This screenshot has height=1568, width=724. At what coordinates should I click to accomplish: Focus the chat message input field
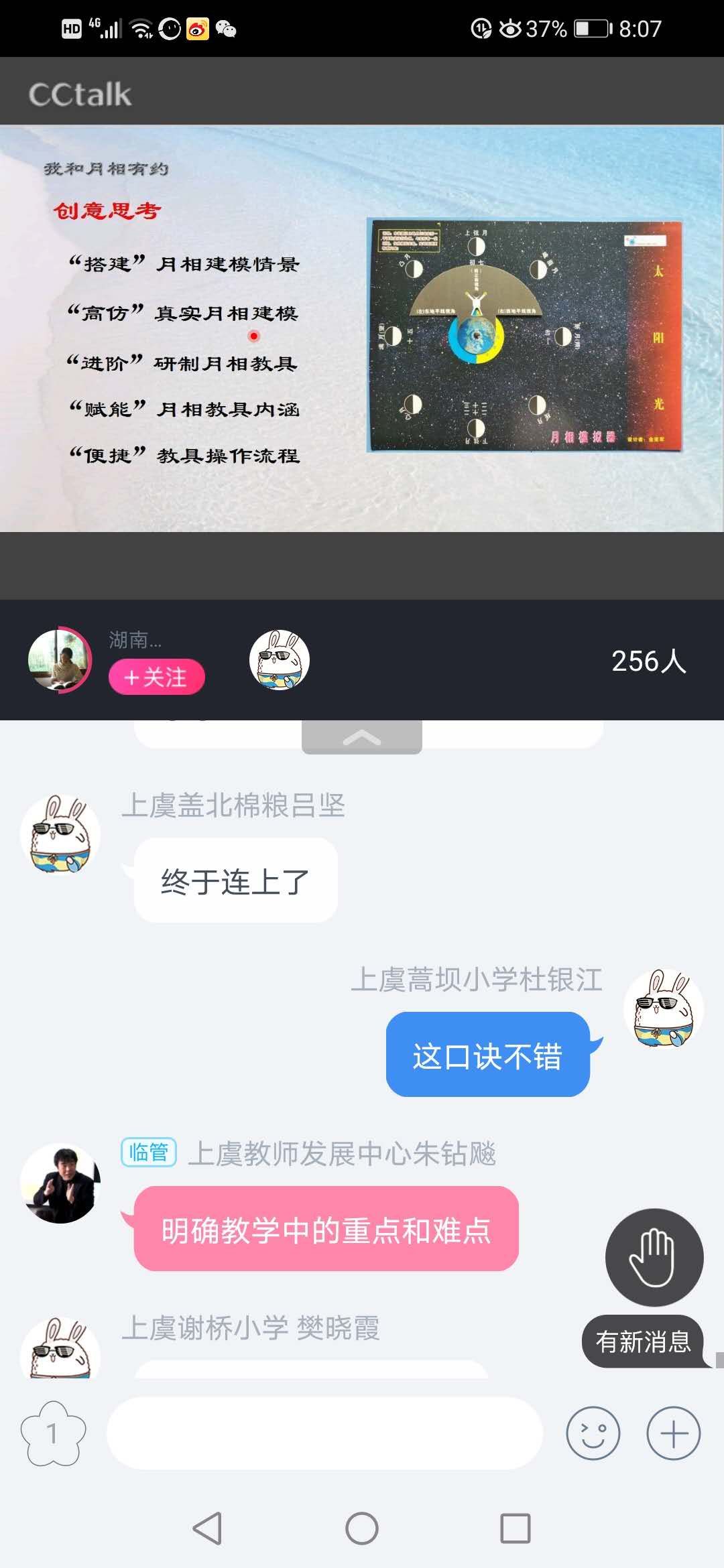[x=324, y=1433]
